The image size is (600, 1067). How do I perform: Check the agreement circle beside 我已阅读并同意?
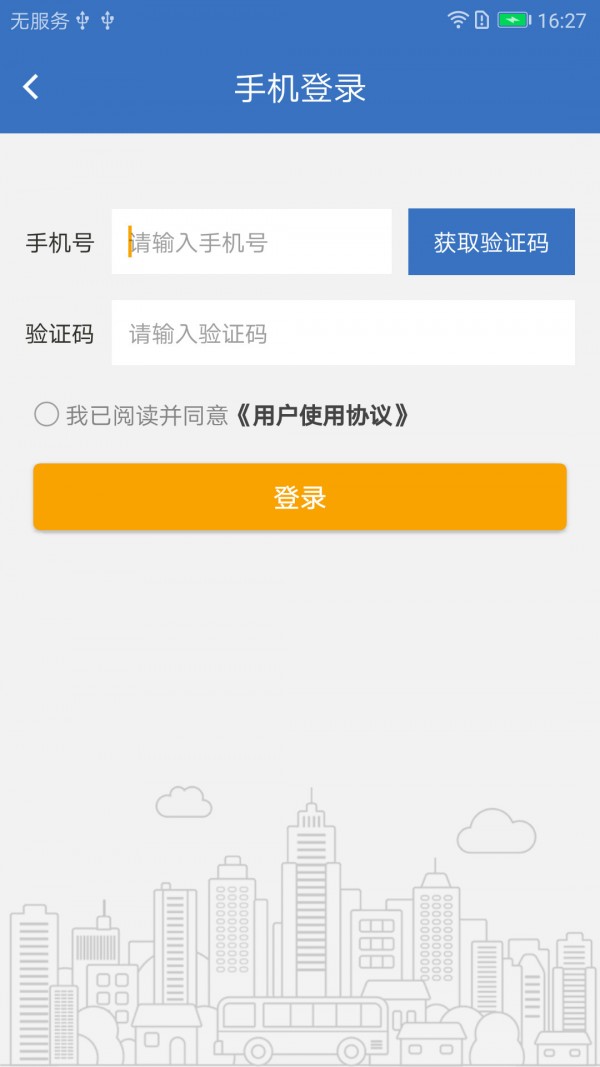46,415
